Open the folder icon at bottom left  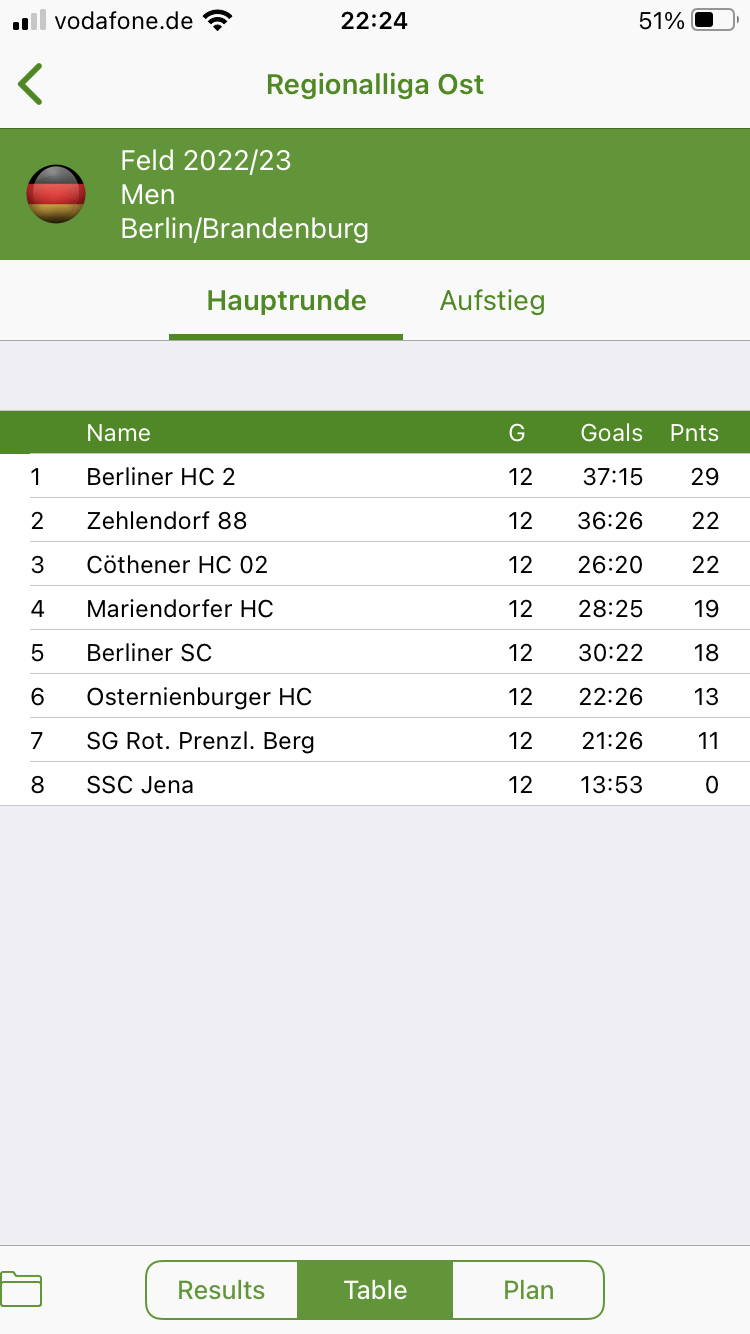21,1289
